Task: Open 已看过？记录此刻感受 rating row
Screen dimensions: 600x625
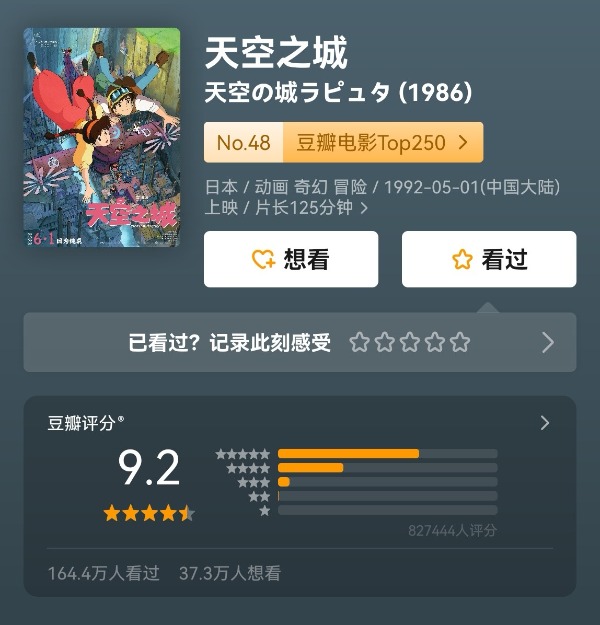Action: [299, 342]
